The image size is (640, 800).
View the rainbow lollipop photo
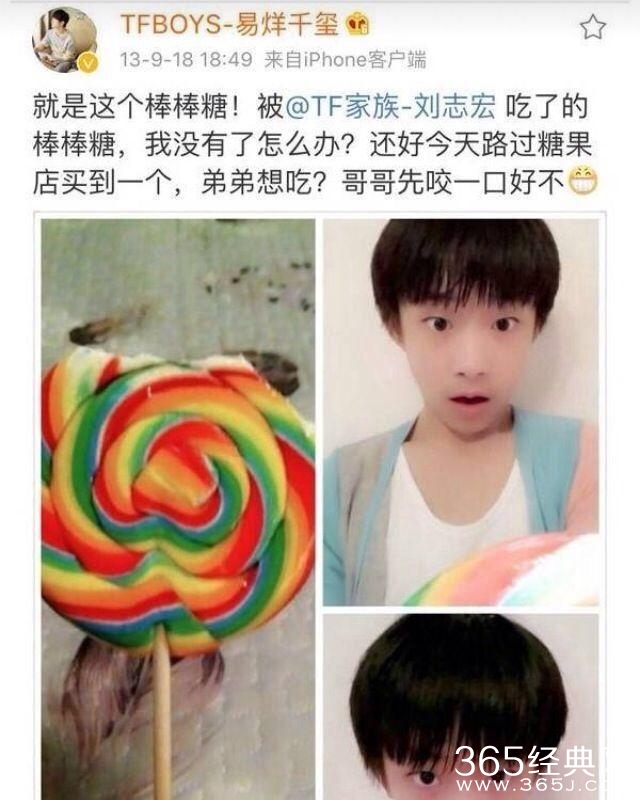178,508
